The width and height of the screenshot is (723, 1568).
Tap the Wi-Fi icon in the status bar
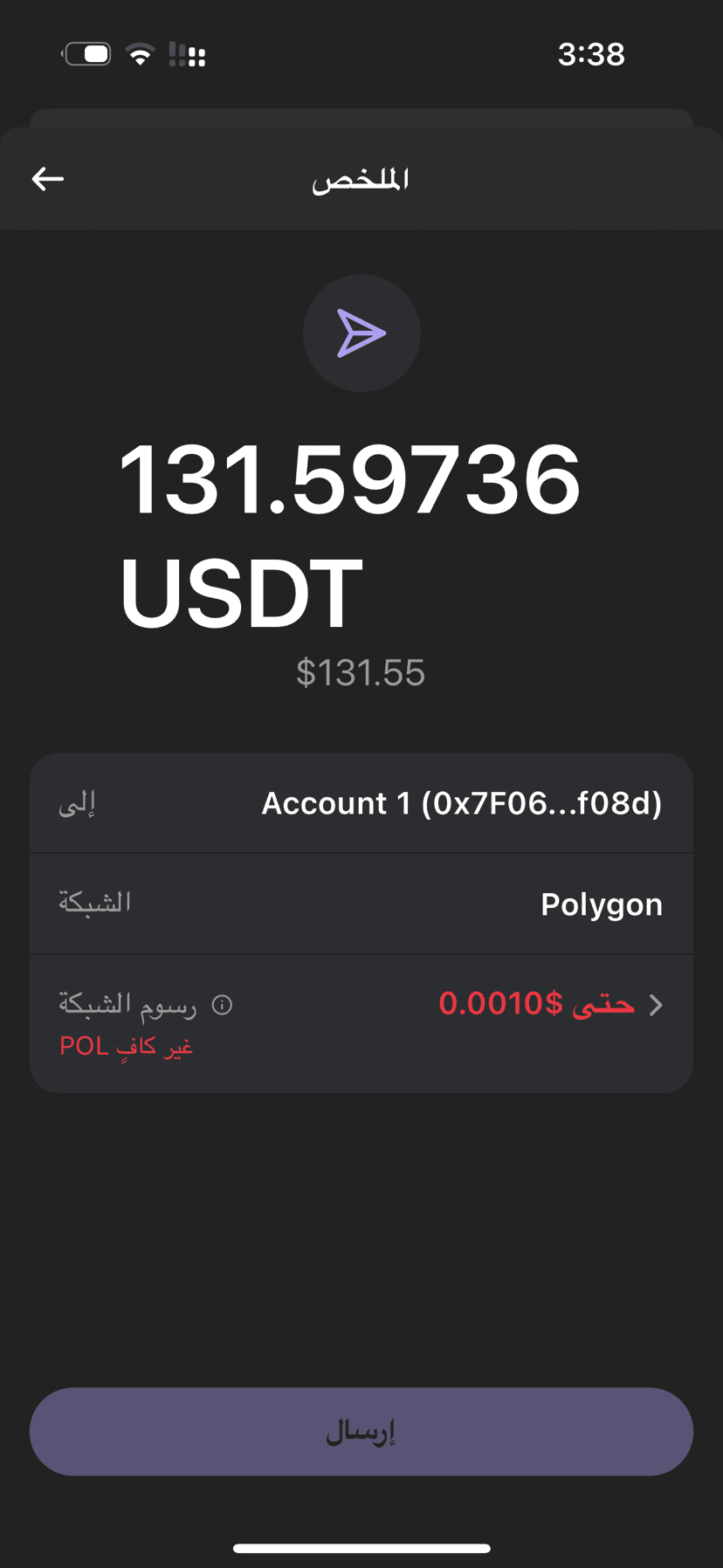[141, 54]
